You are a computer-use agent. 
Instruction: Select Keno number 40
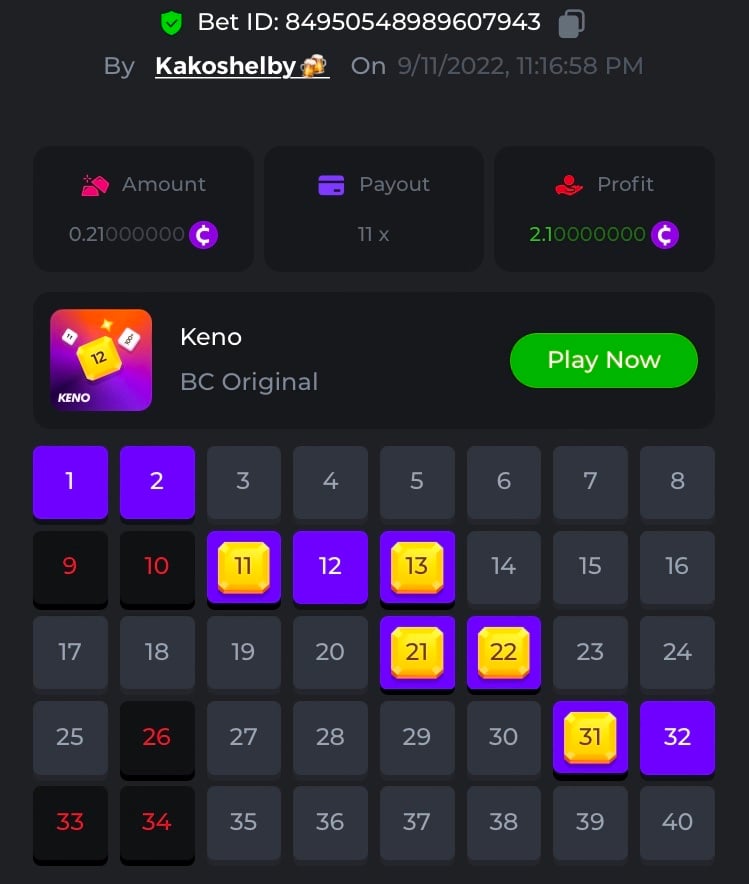[x=677, y=822]
